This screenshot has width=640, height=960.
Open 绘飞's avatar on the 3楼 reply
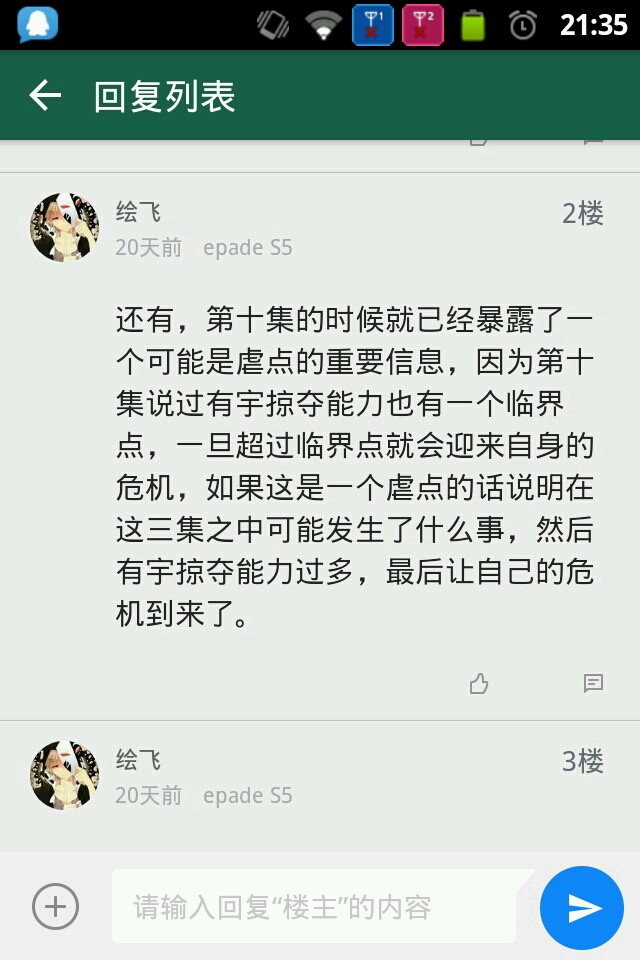click(x=65, y=775)
